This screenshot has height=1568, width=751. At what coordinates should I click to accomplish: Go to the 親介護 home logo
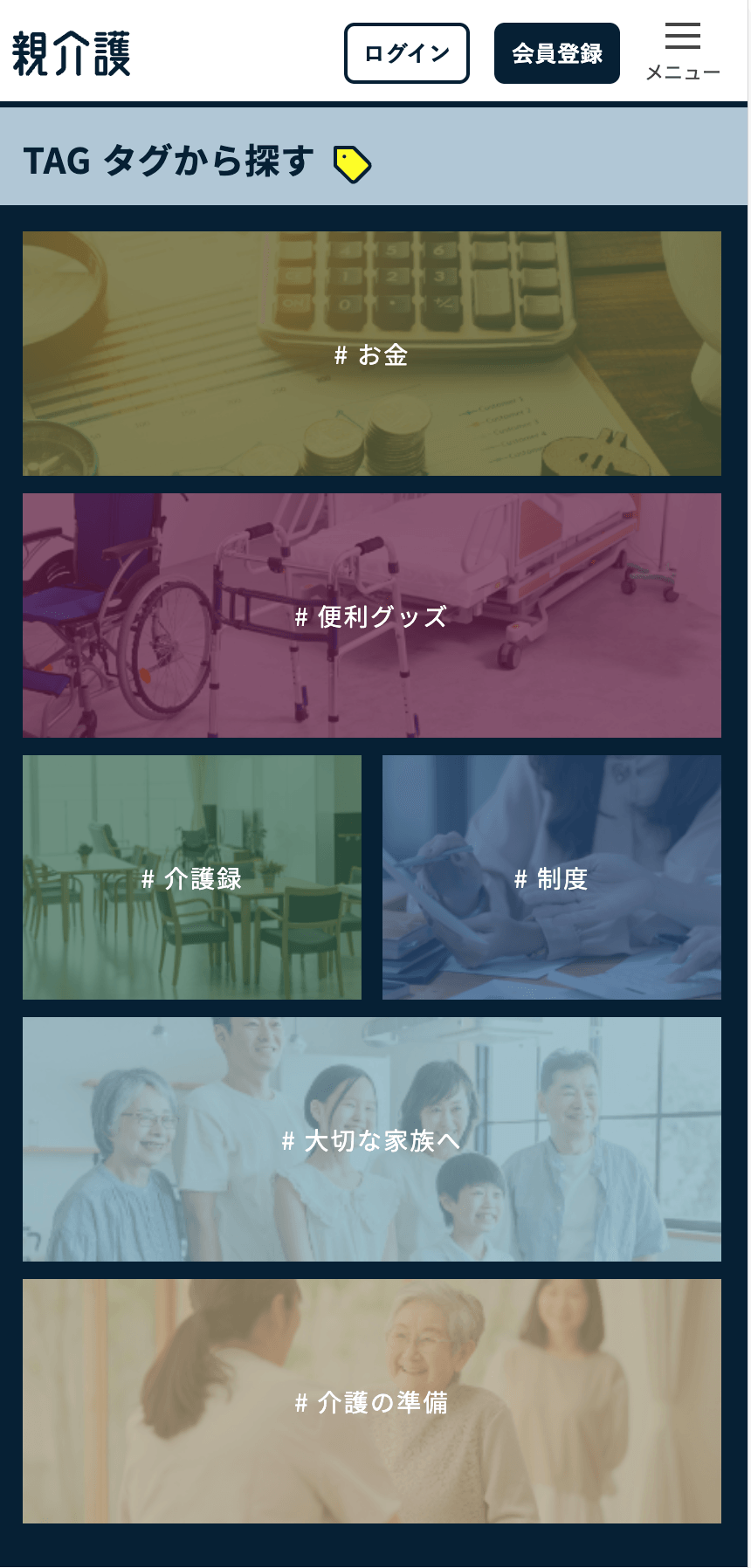[x=72, y=53]
